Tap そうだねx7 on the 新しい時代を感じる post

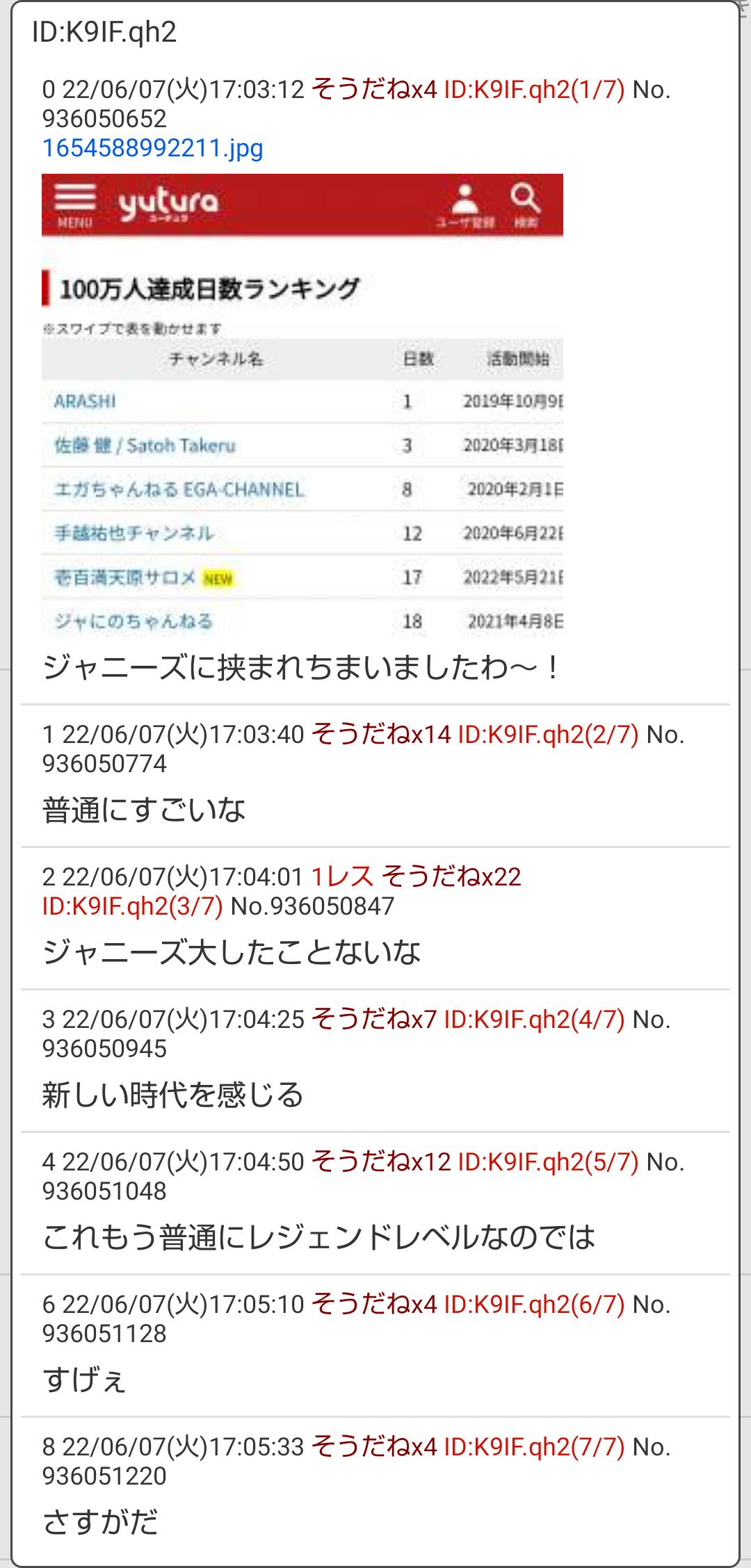(373, 1020)
